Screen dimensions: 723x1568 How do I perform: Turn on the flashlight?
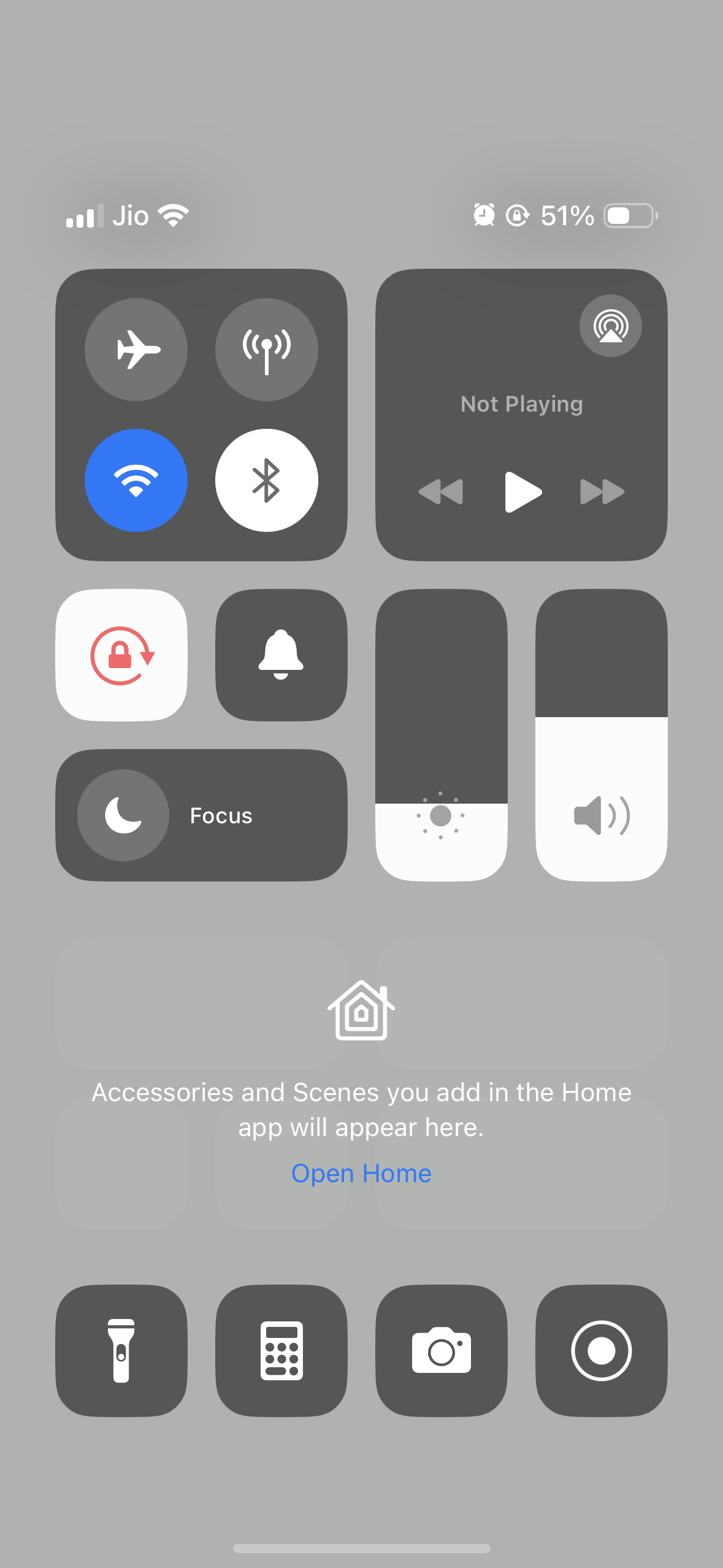click(x=121, y=1350)
